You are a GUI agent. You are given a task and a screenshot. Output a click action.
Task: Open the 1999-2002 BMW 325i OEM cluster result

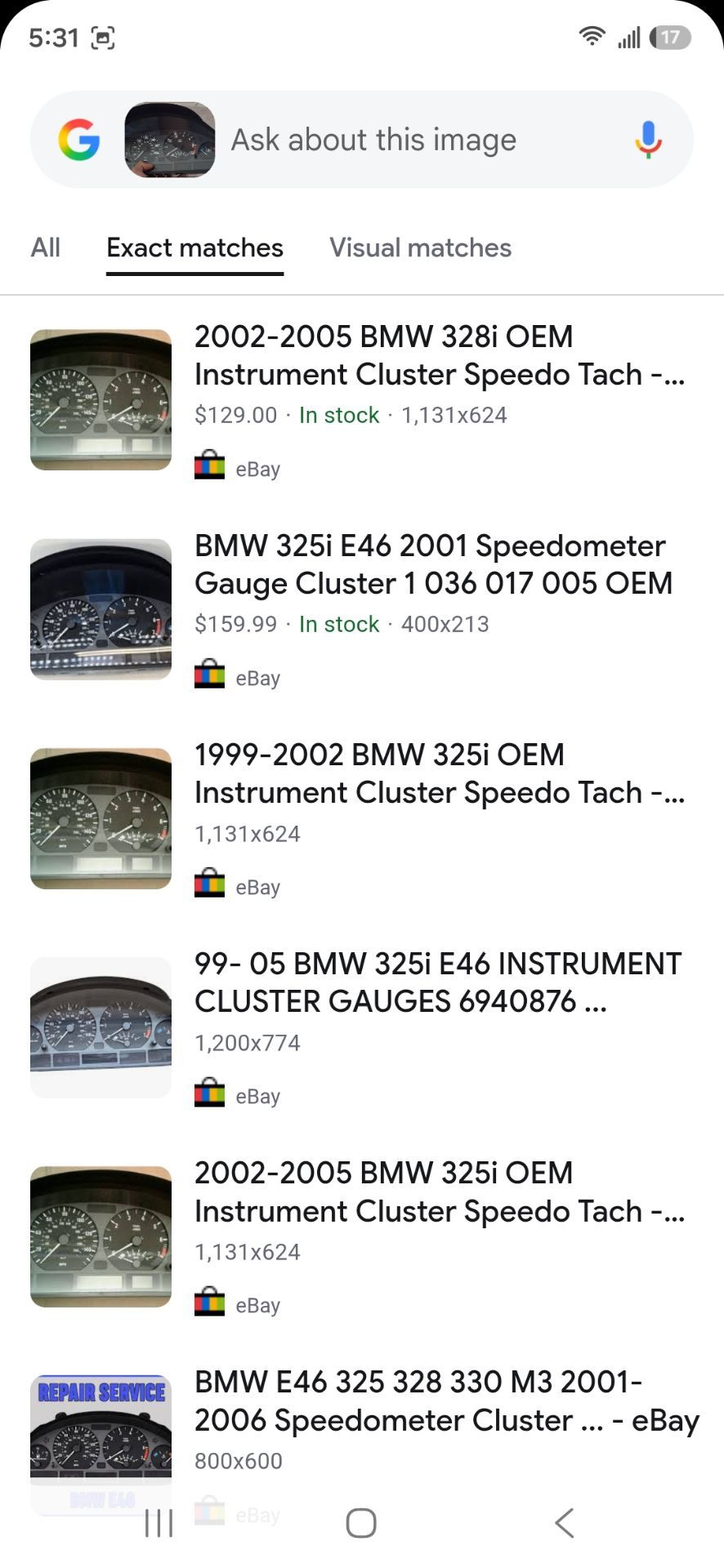362,818
